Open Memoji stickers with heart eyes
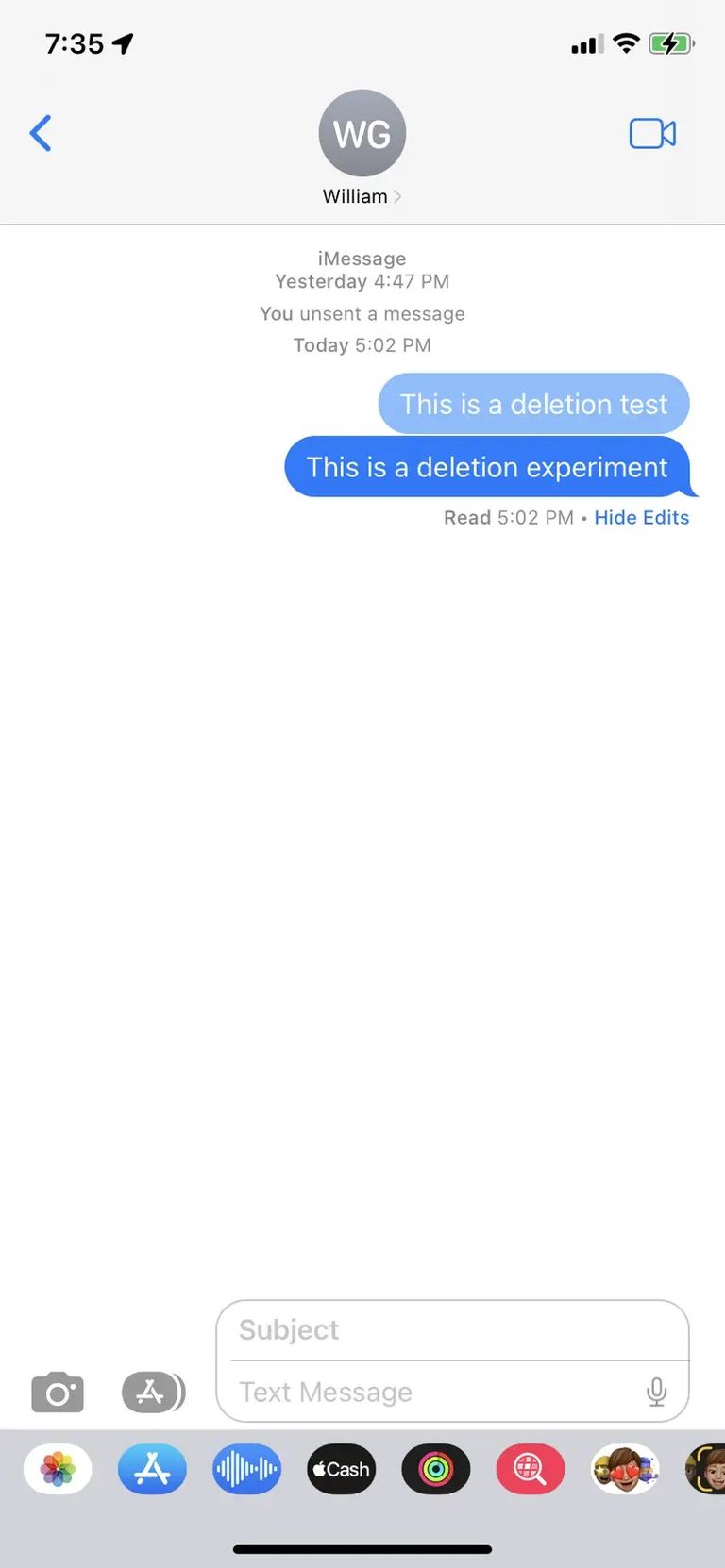The height and width of the screenshot is (1568, 725). 624,1470
